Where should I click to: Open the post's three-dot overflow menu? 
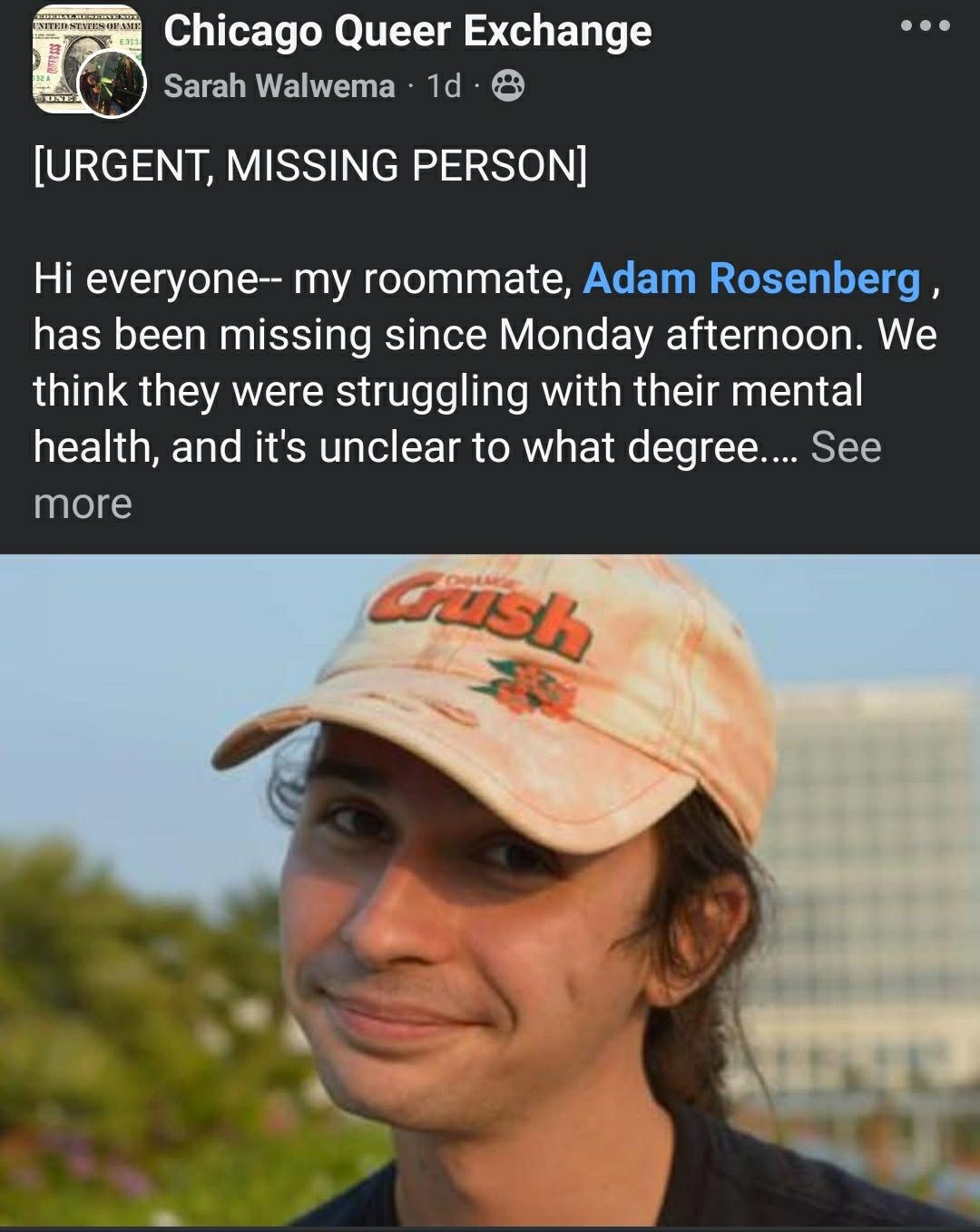[x=925, y=26]
